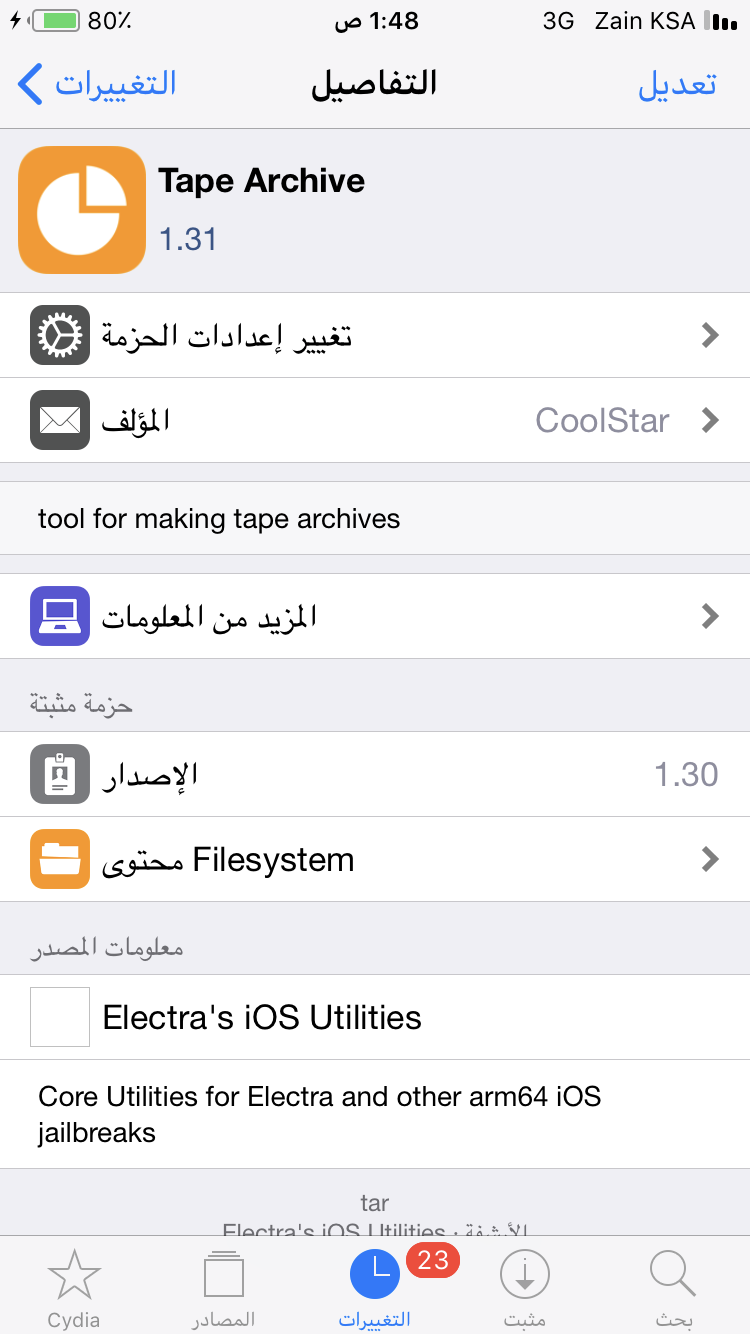Open المزيد من المعلومات row
Viewport: 750px width, 1334px height.
tap(375, 616)
